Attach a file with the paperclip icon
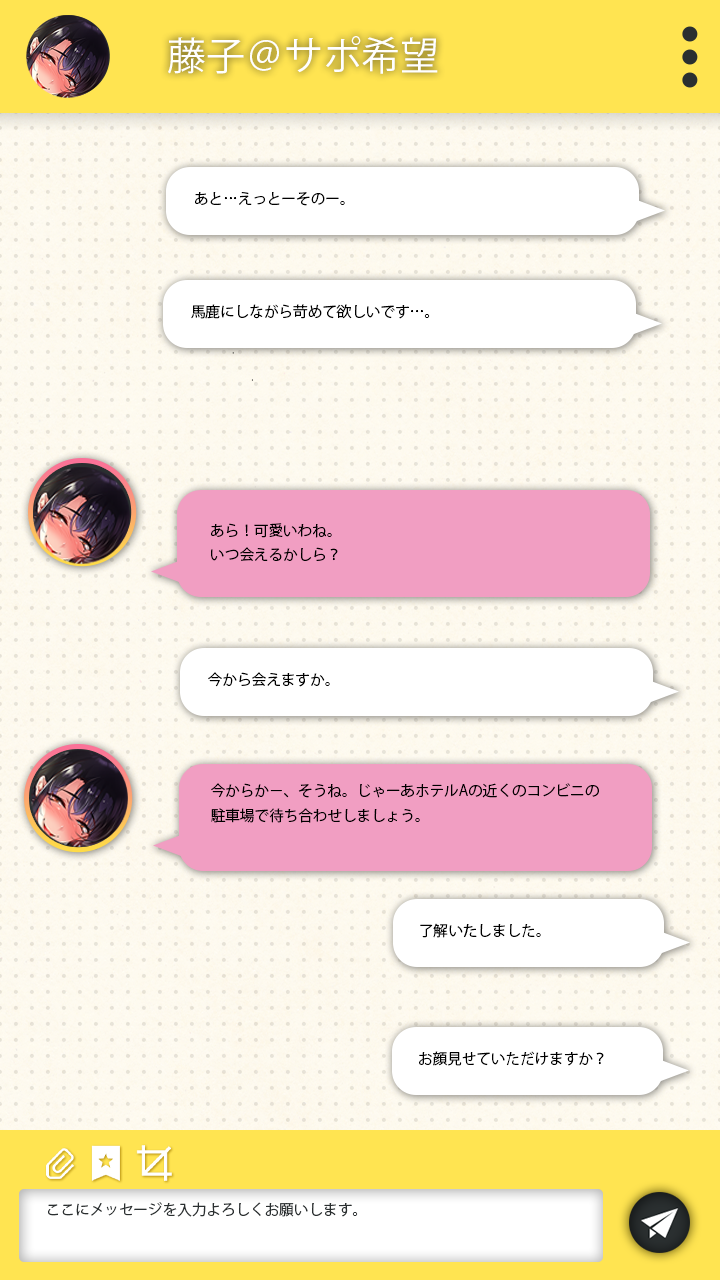This screenshot has width=720, height=1280. pyautogui.click(x=60, y=1163)
